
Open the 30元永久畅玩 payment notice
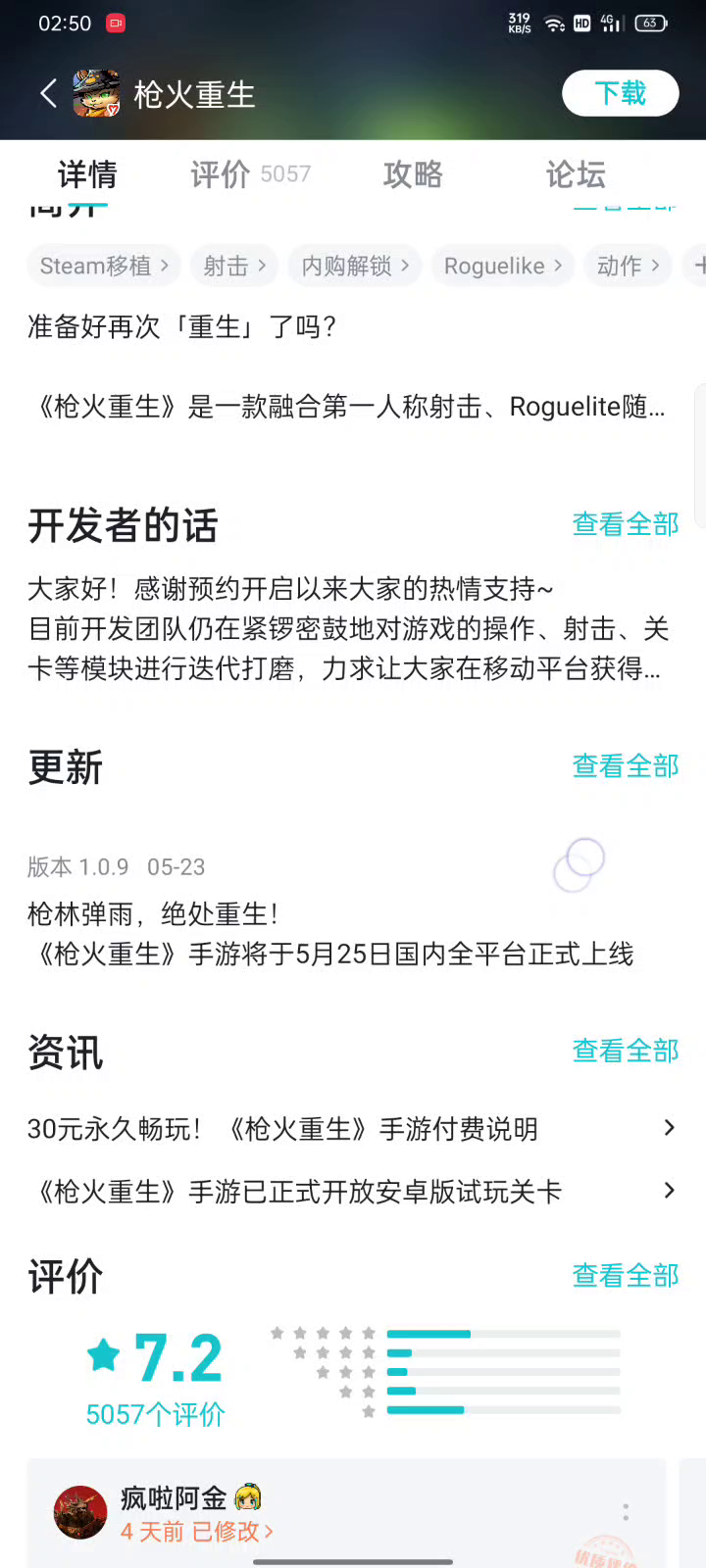click(351, 1129)
